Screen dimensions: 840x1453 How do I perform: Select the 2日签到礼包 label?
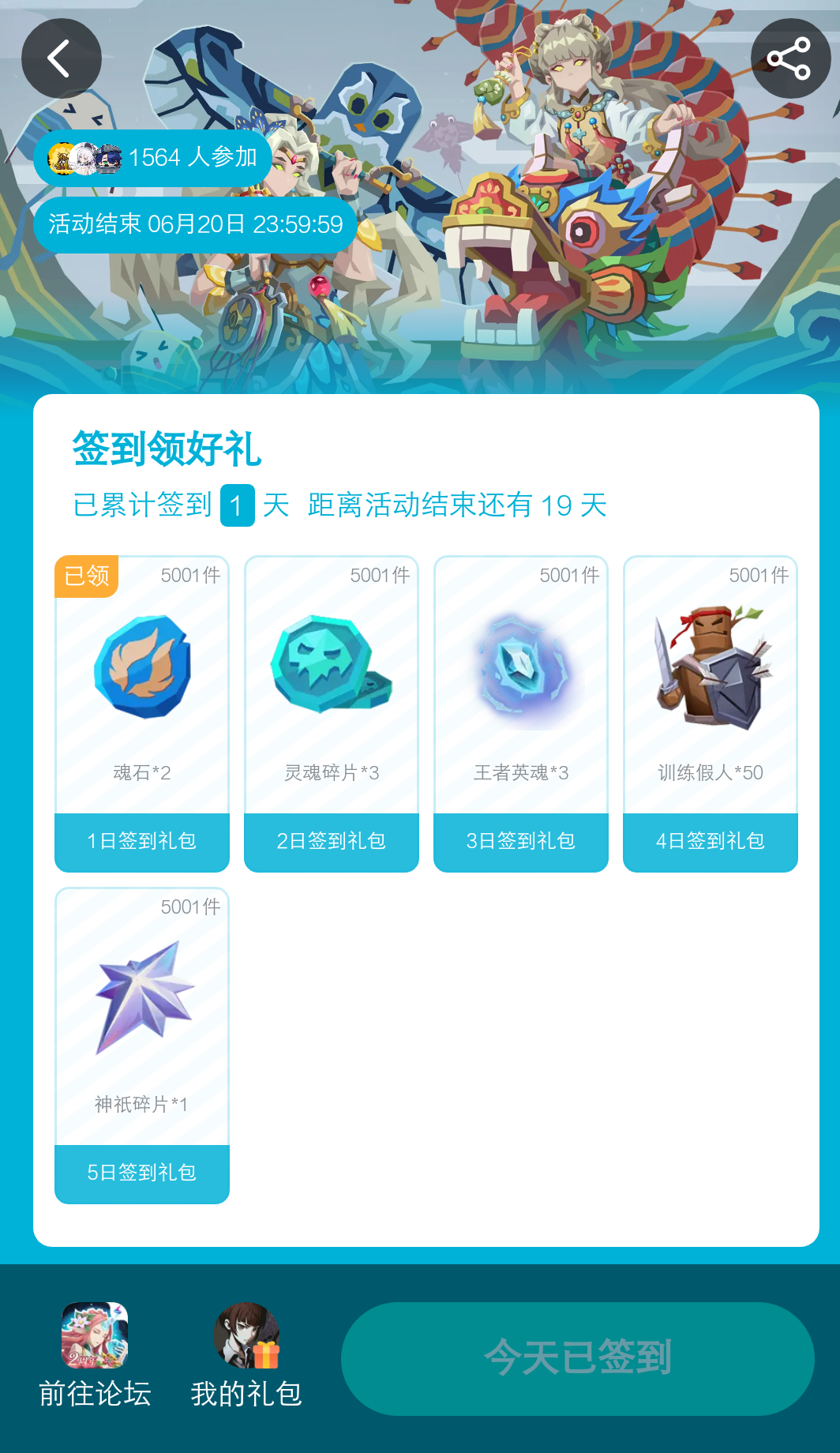(331, 842)
